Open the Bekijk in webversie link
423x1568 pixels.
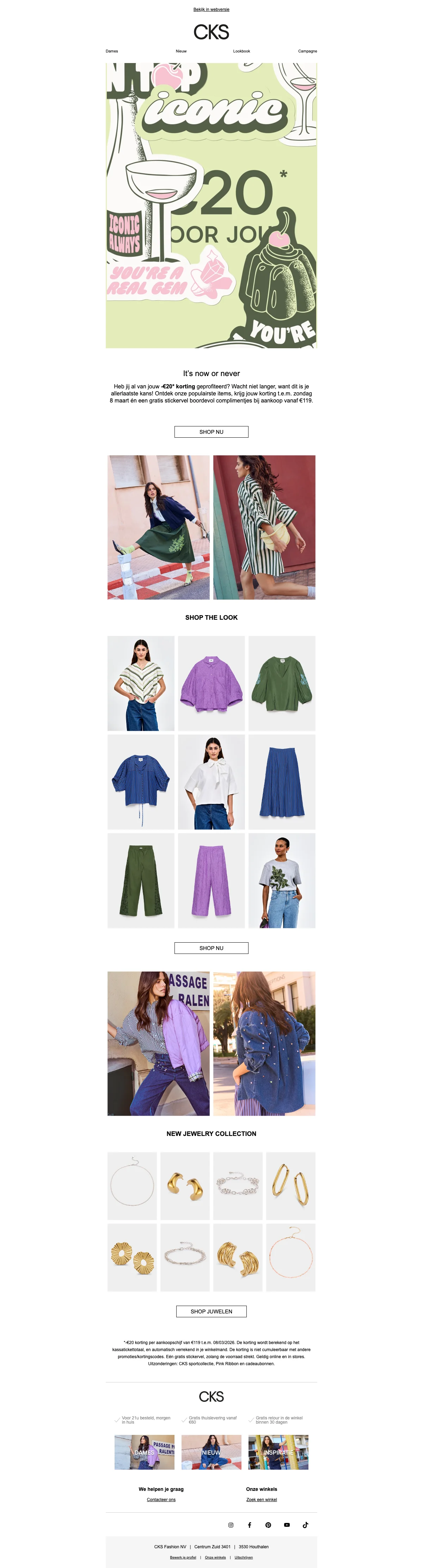[x=211, y=9]
